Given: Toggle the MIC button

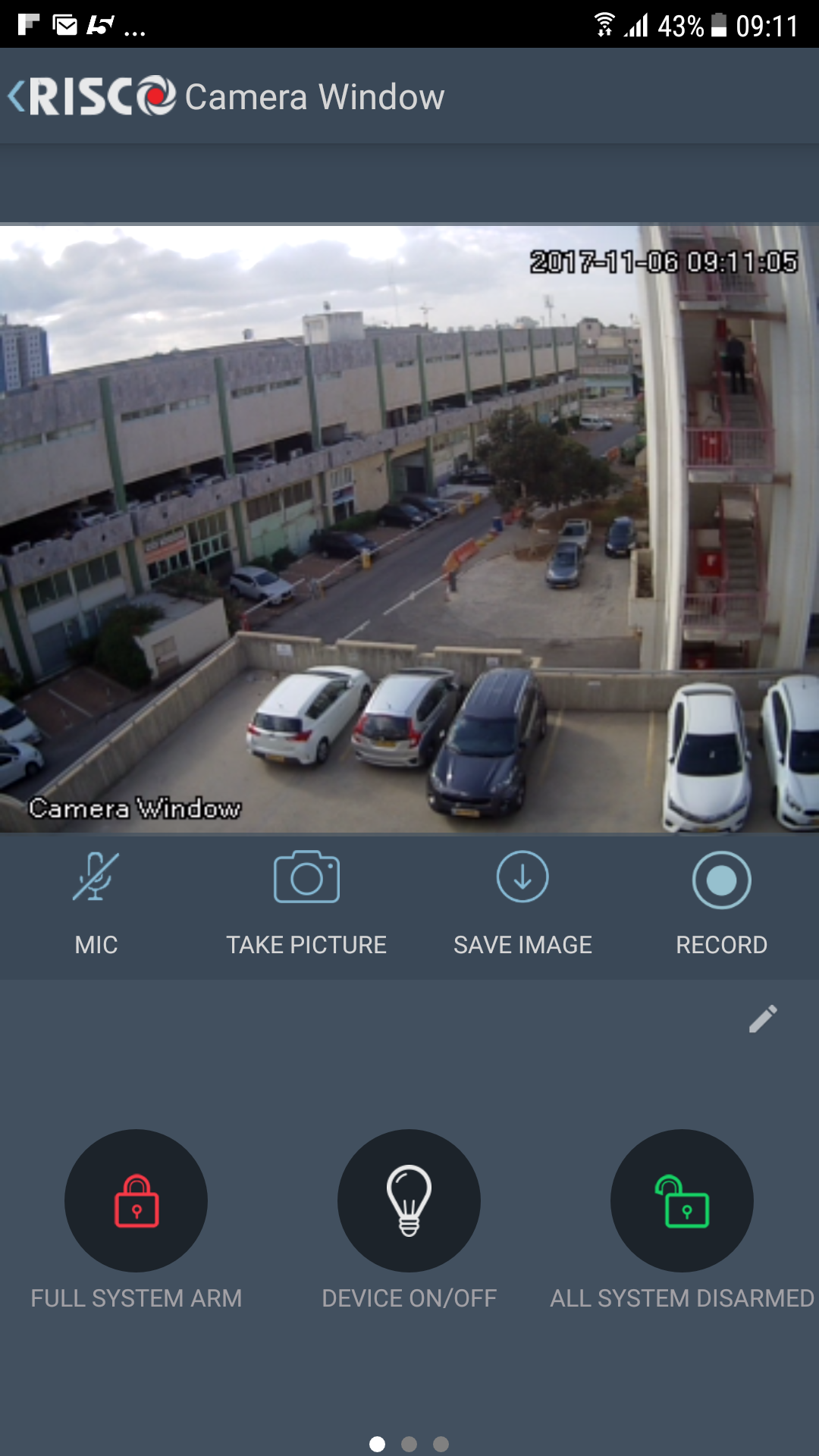Looking at the screenshot, I should [96, 904].
